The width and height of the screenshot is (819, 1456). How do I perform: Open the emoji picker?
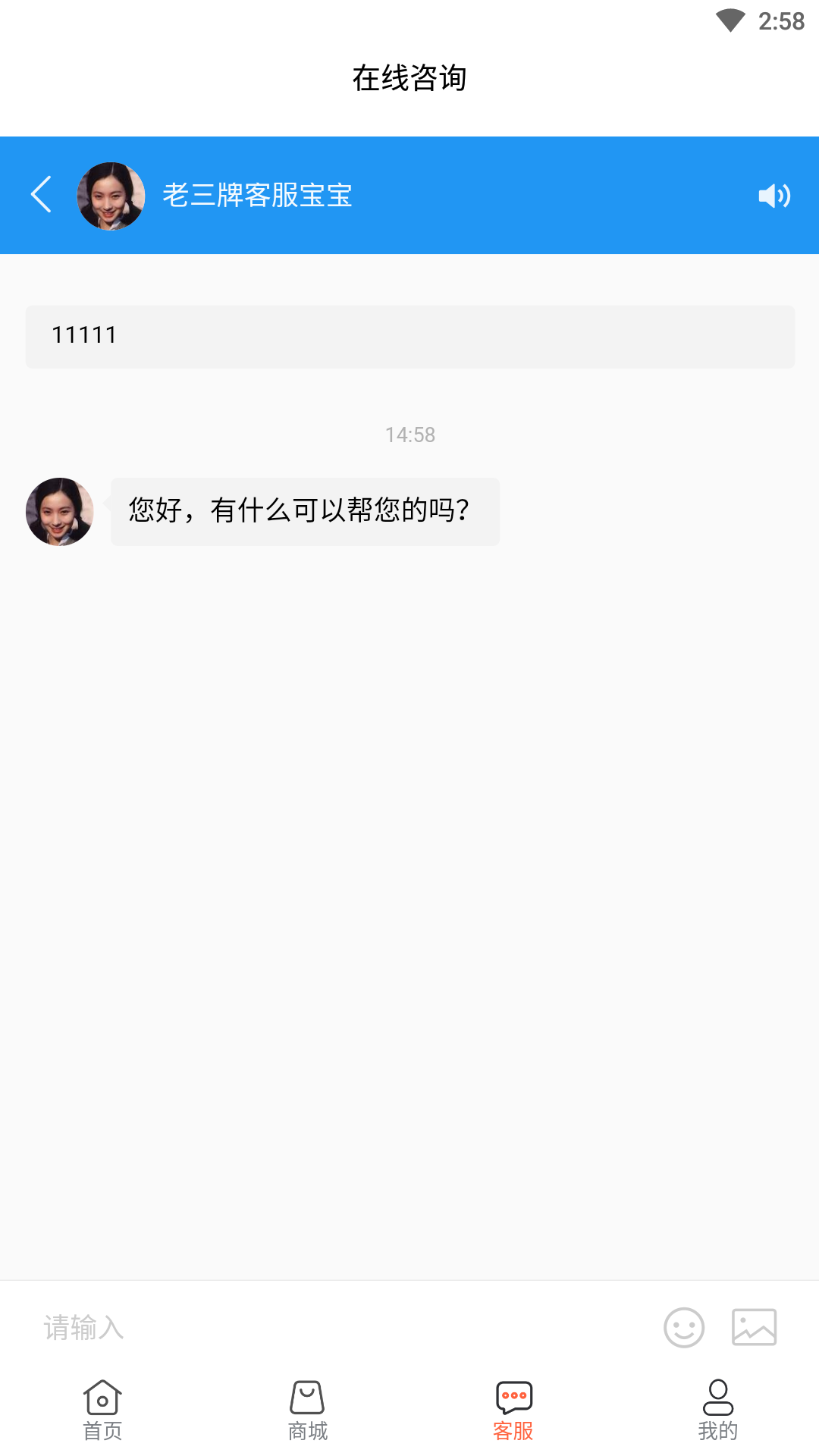pyautogui.click(x=684, y=1328)
